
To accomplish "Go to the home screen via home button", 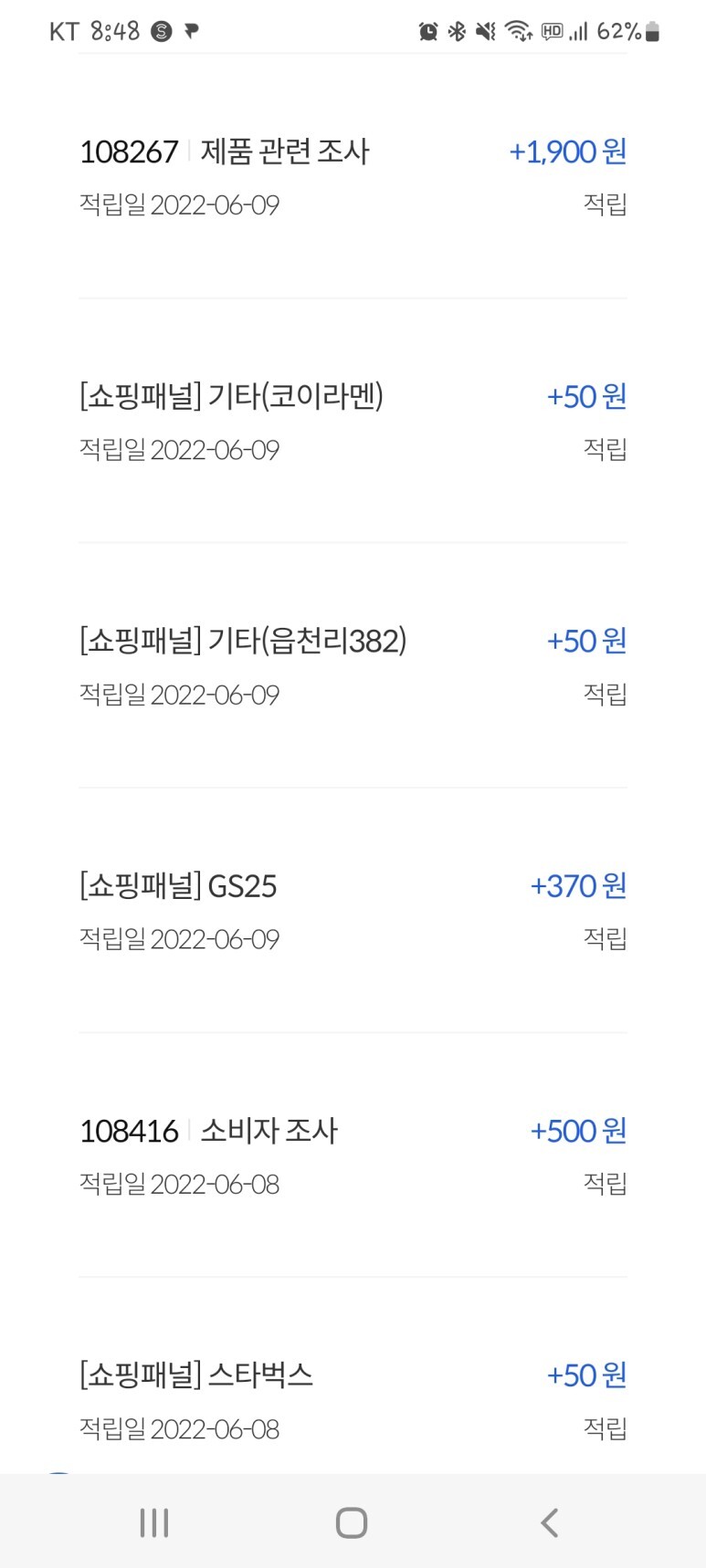I will pyautogui.click(x=352, y=1522).
